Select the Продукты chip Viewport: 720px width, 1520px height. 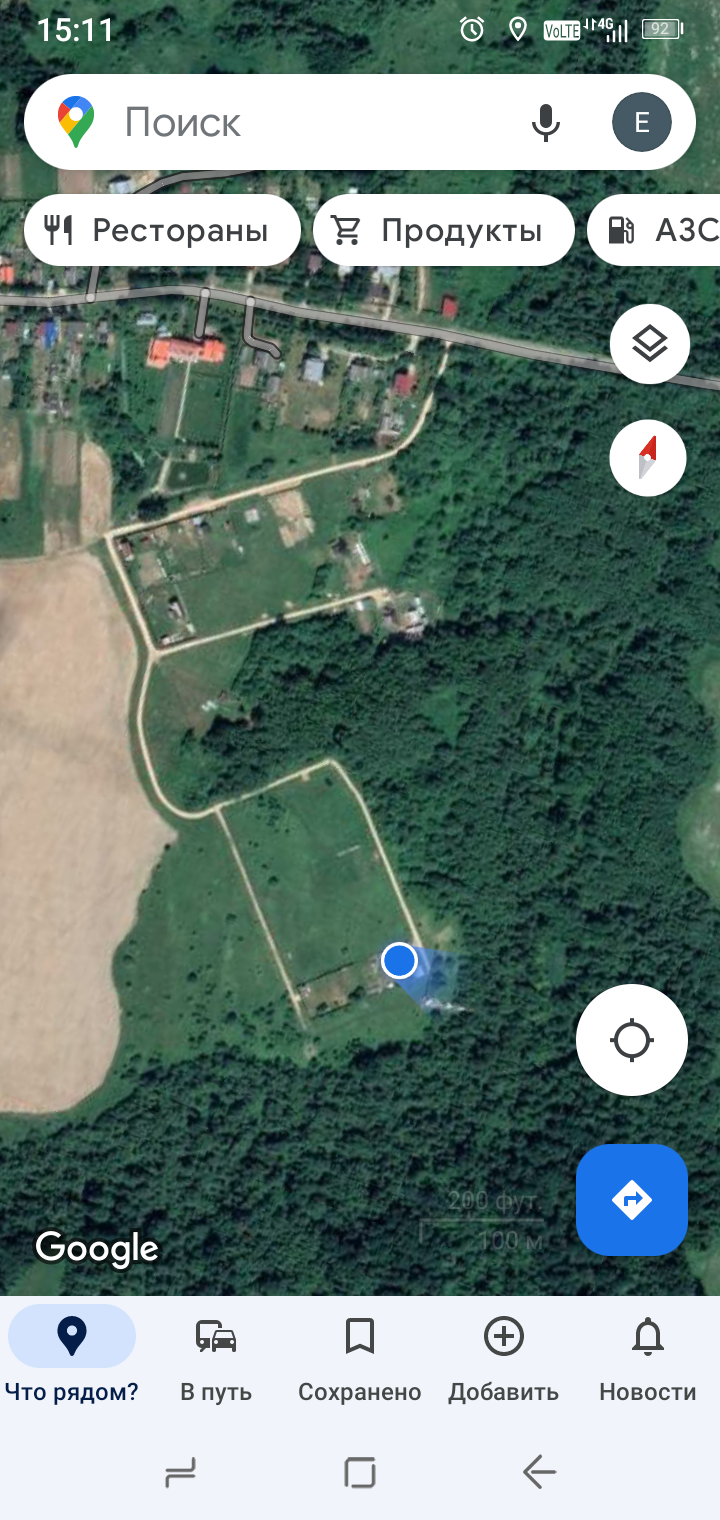coord(443,231)
